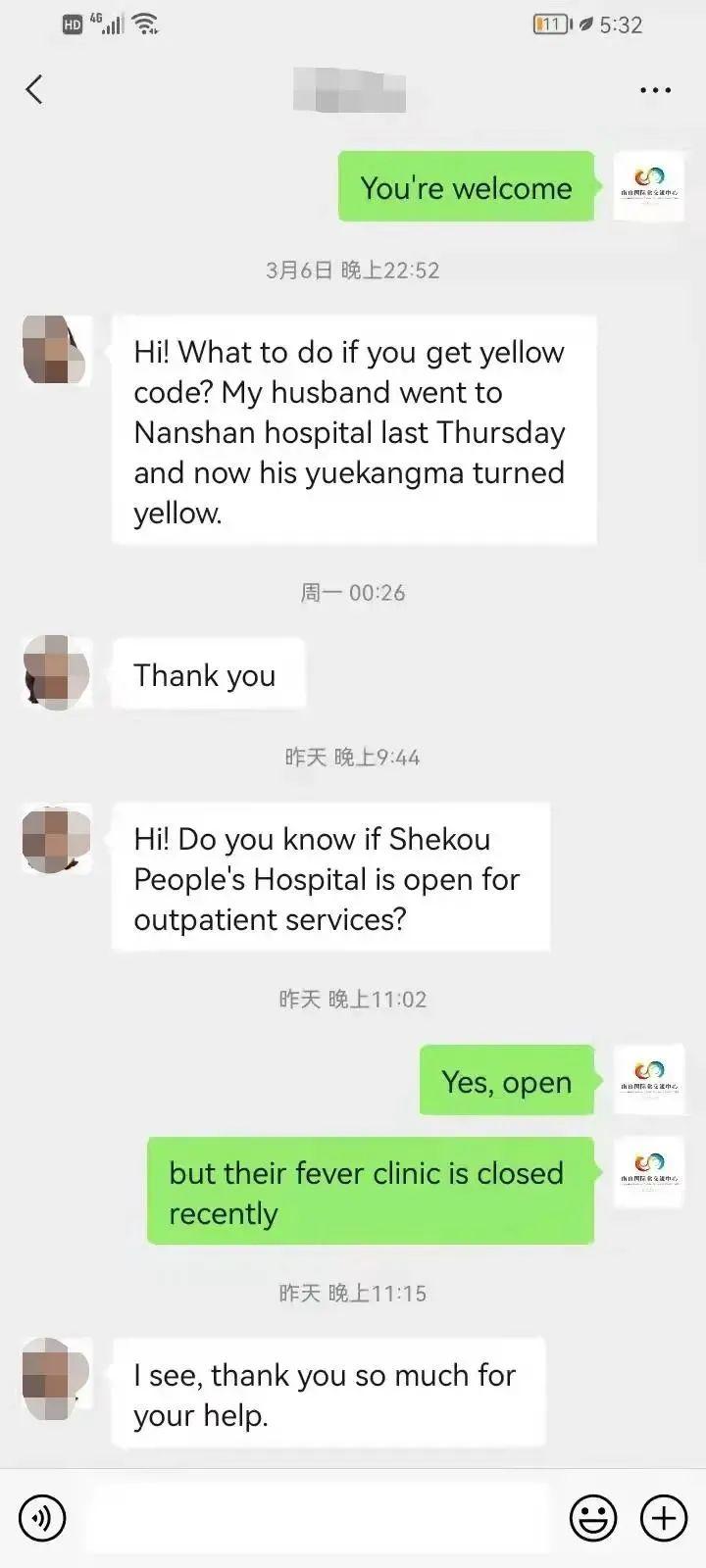Image resolution: width=706 pixels, height=1568 pixels.
Task: Tap contact avatar beside 'I see, thank you'
Action: (57, 1376)
